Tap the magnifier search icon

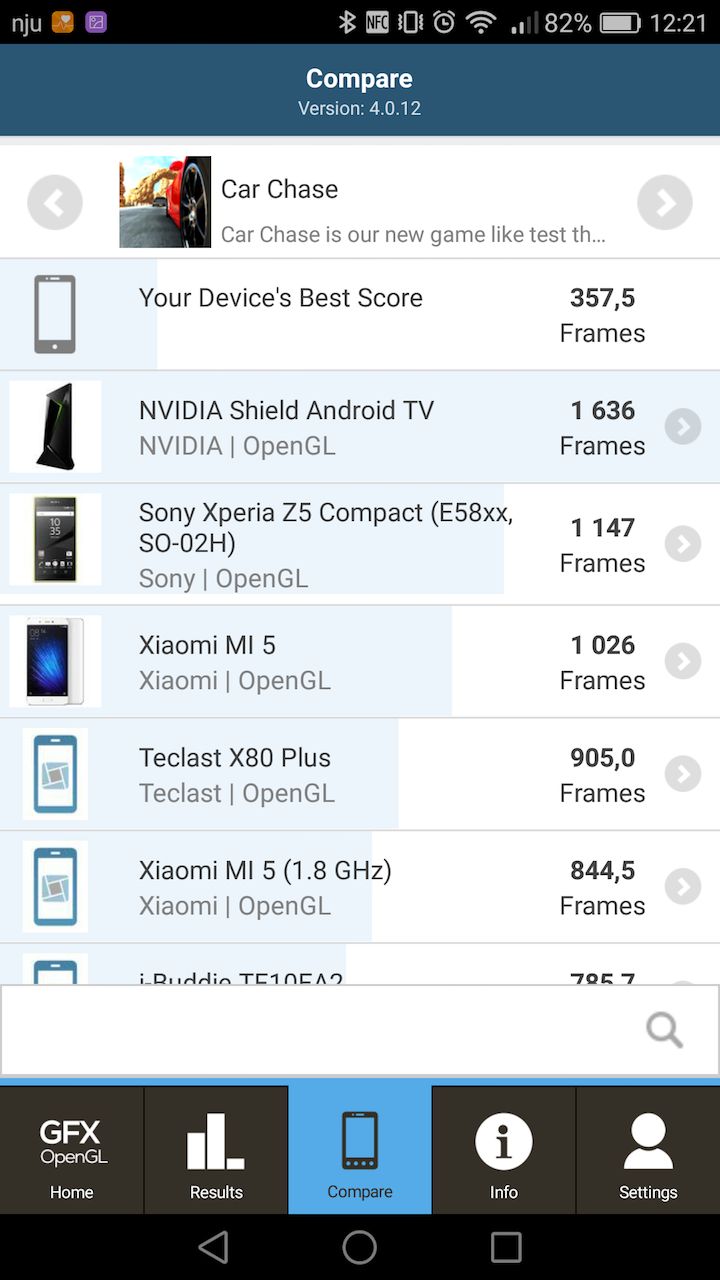click(x=664, y=1030)
